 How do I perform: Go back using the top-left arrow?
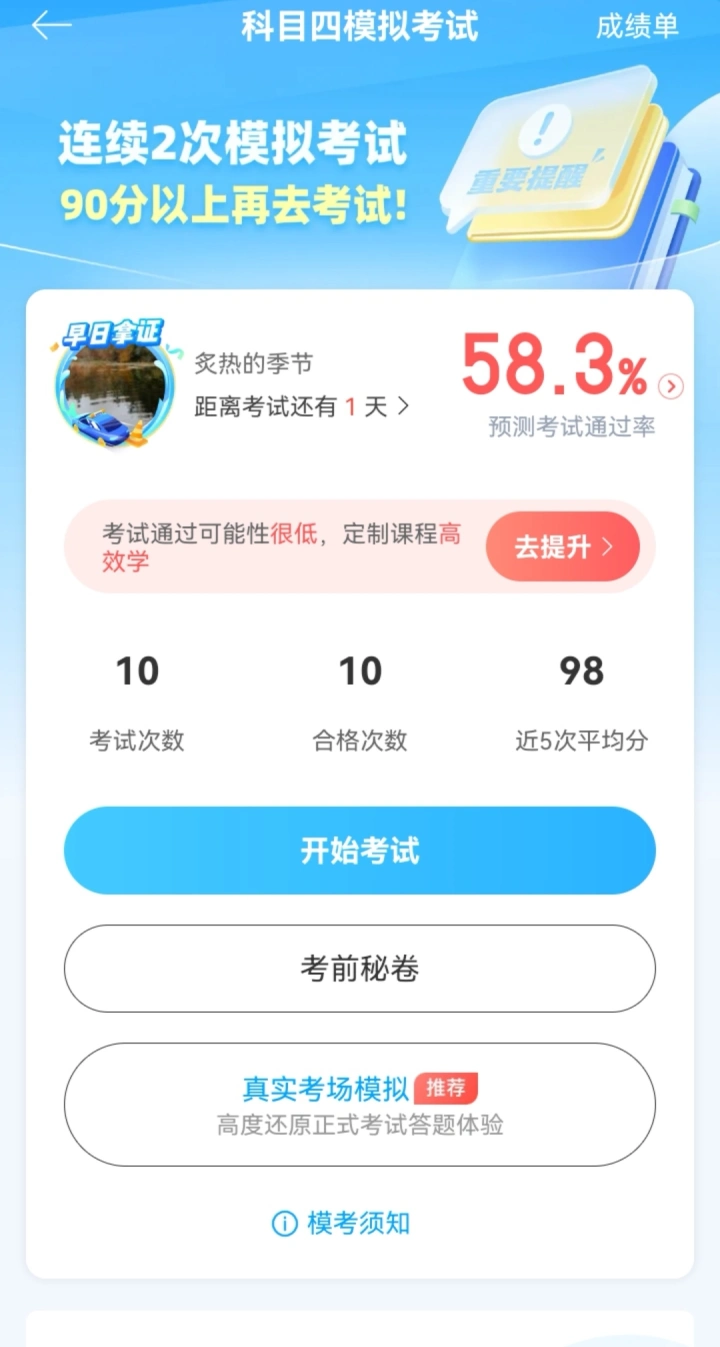click(52, 27)
